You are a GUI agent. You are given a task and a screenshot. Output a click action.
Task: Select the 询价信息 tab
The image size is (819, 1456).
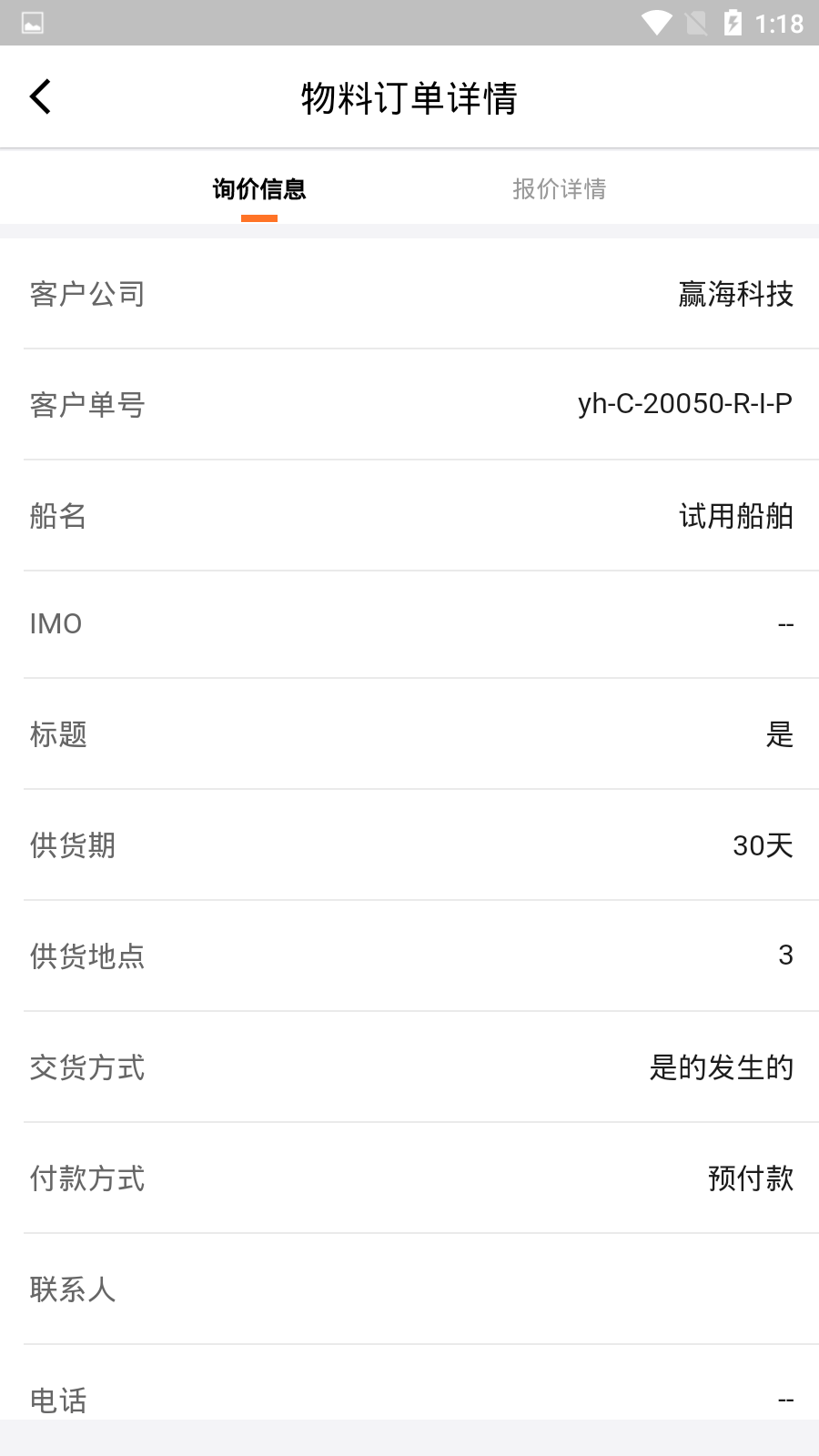(x=259, y=189)
